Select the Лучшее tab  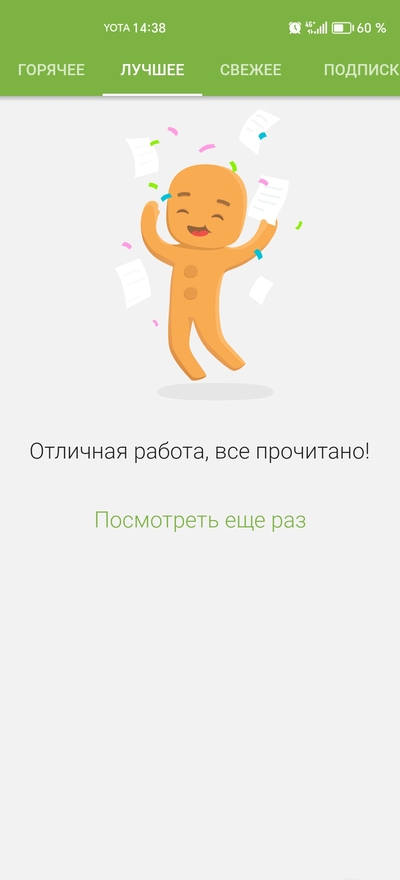(152, 70)
